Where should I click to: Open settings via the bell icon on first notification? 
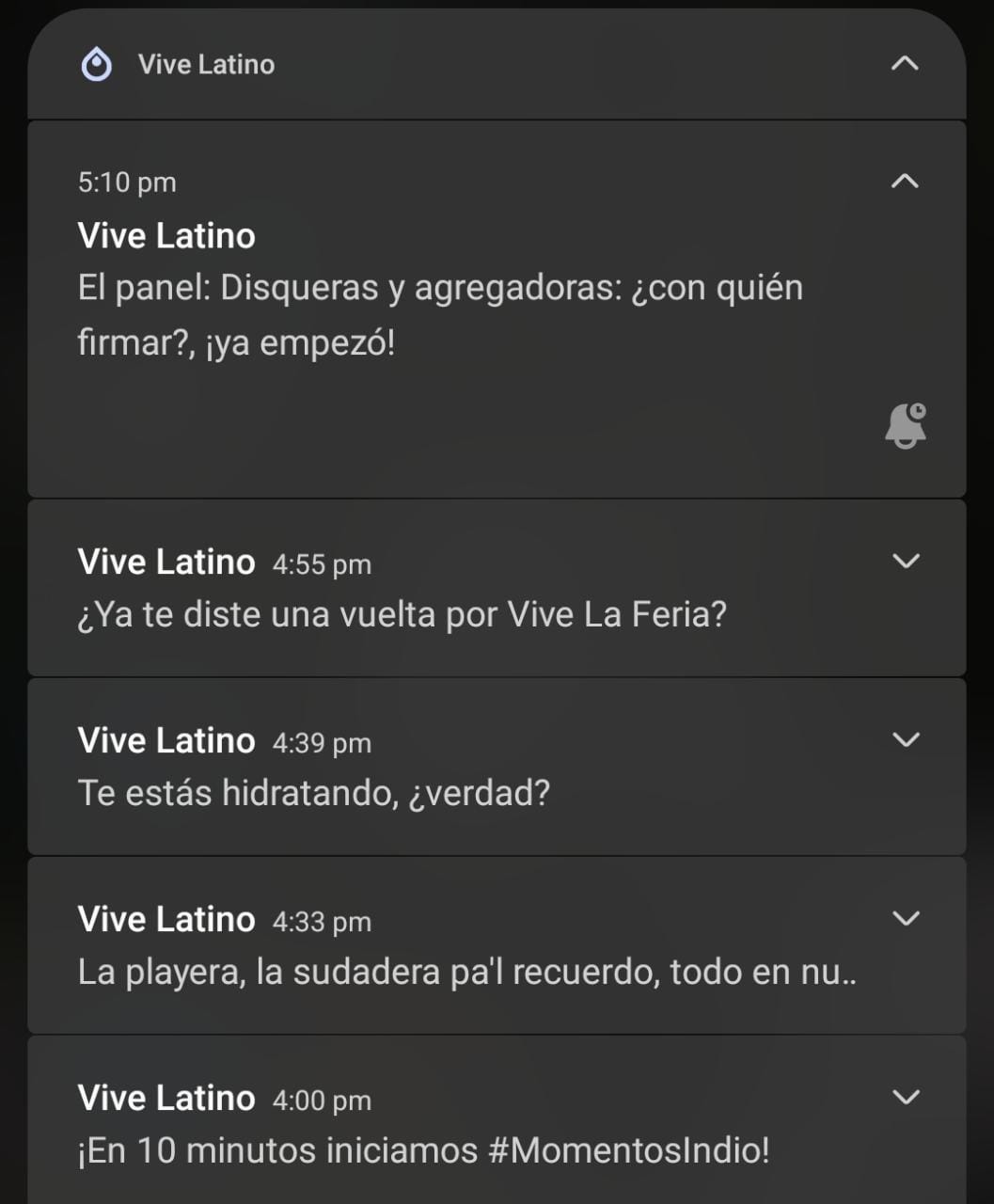click(905, 426)
